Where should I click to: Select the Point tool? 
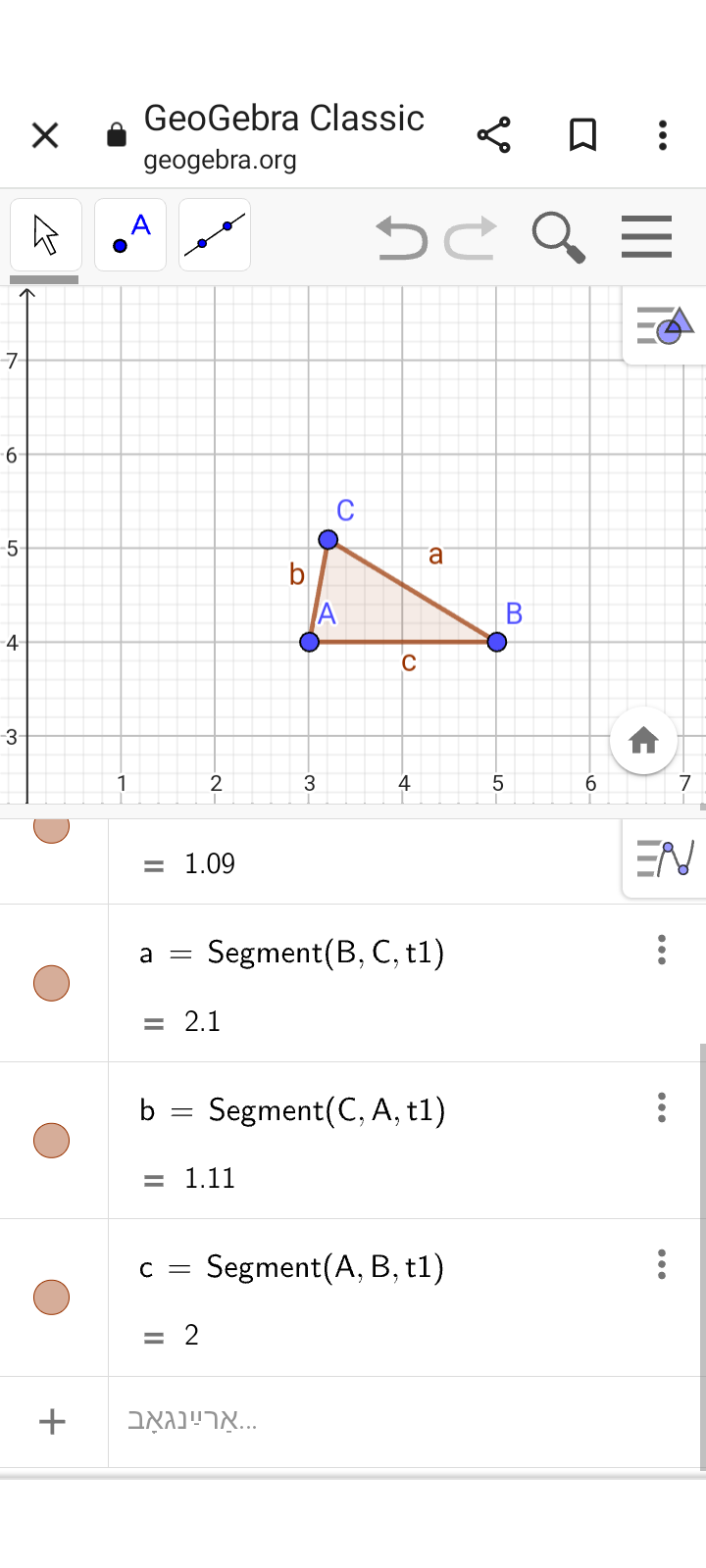tap(130, 235)
